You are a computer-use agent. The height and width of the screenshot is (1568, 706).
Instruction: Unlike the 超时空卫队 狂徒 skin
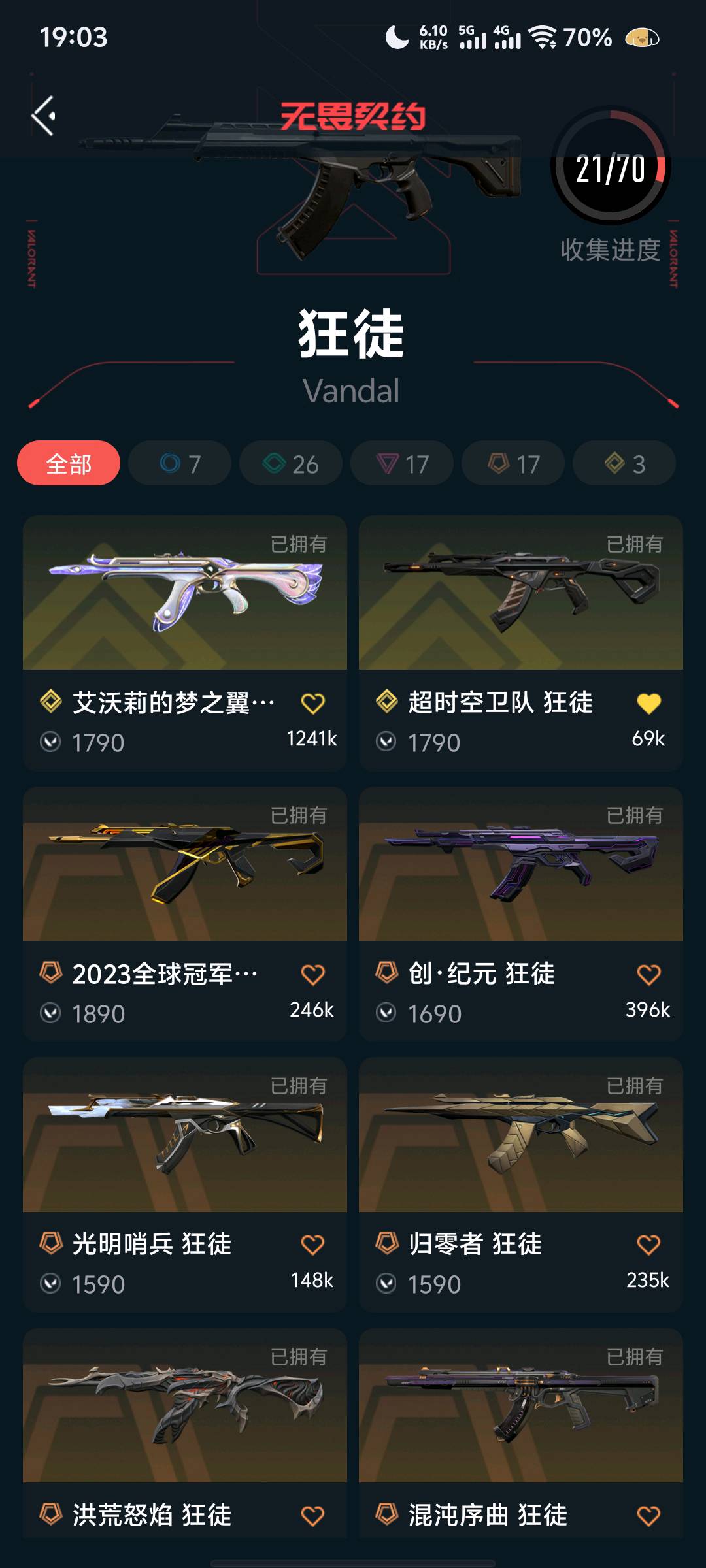[648, 704]
